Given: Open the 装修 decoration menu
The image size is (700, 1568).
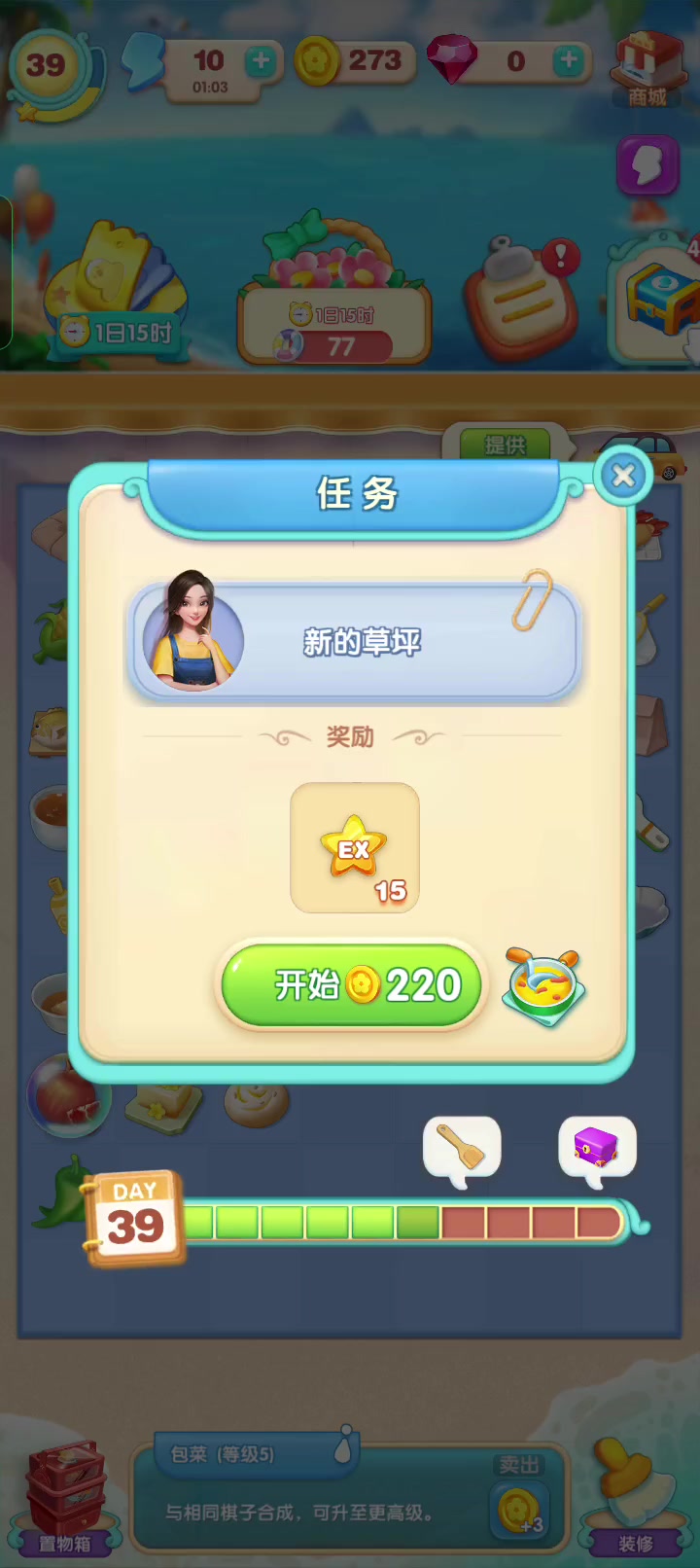Looking at the screenshot, I should [636, 1498].
